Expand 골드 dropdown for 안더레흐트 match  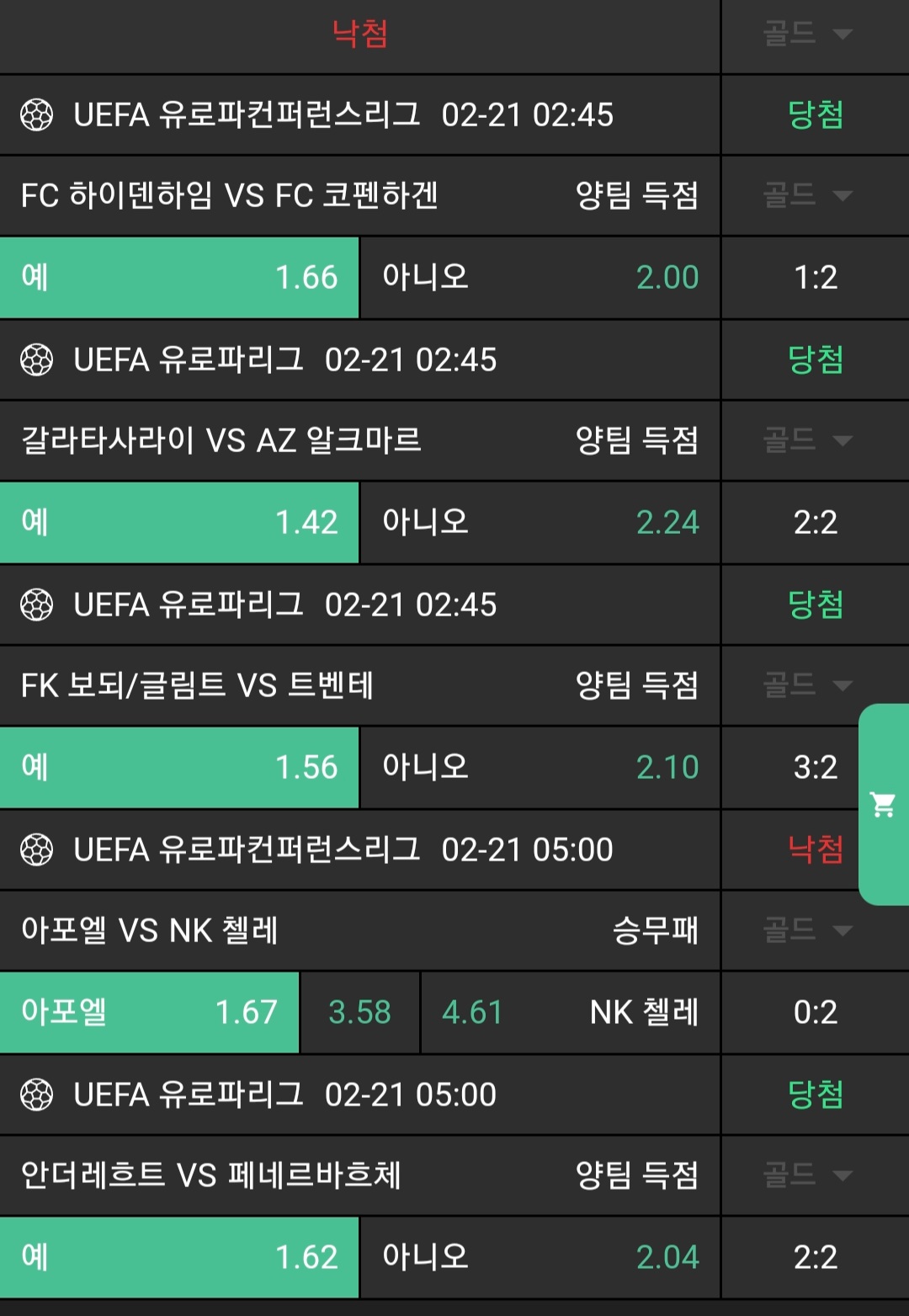(x=807, y=1175)
